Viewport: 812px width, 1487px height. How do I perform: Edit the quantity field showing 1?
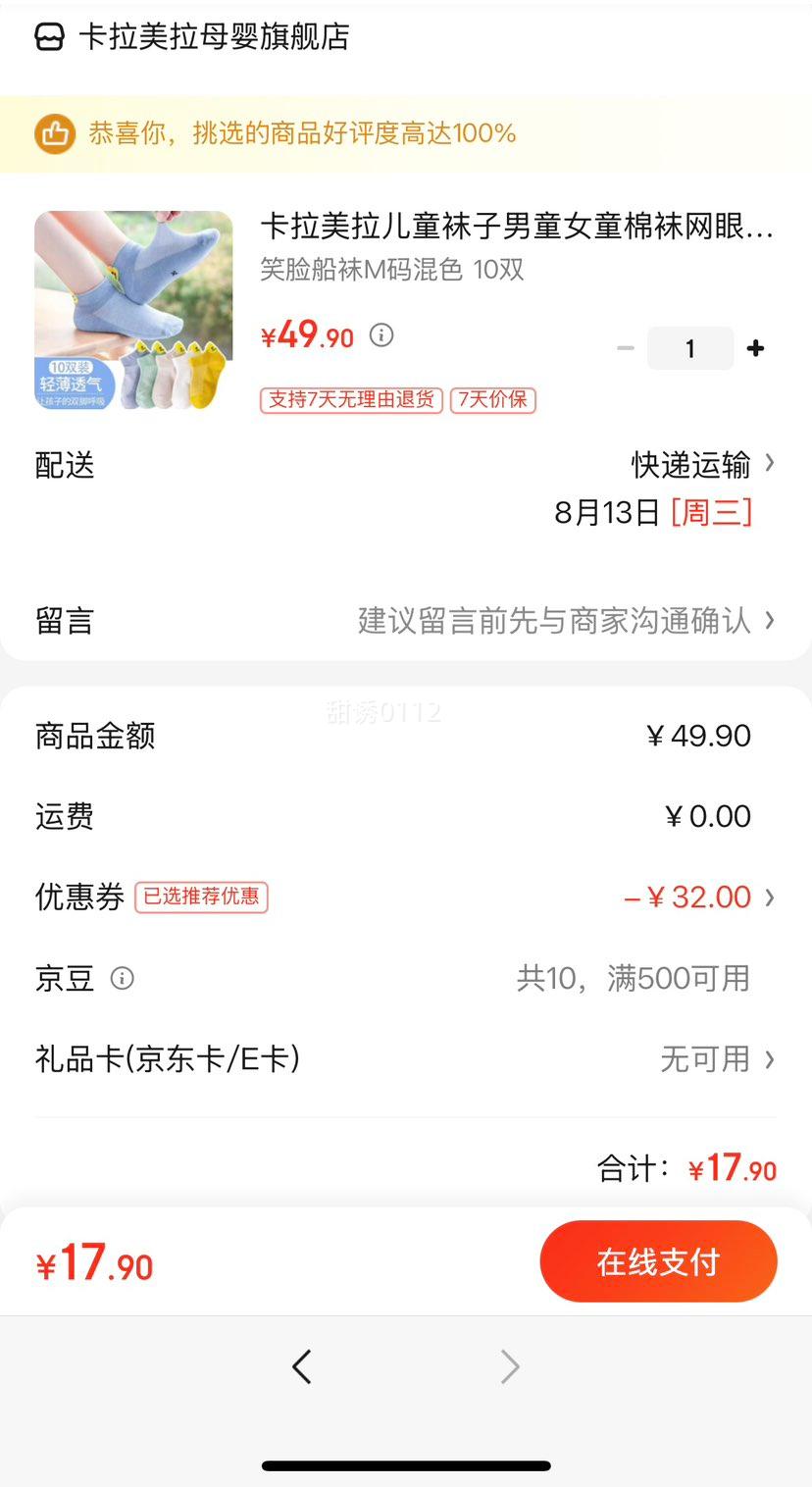[x=690, y=348]
